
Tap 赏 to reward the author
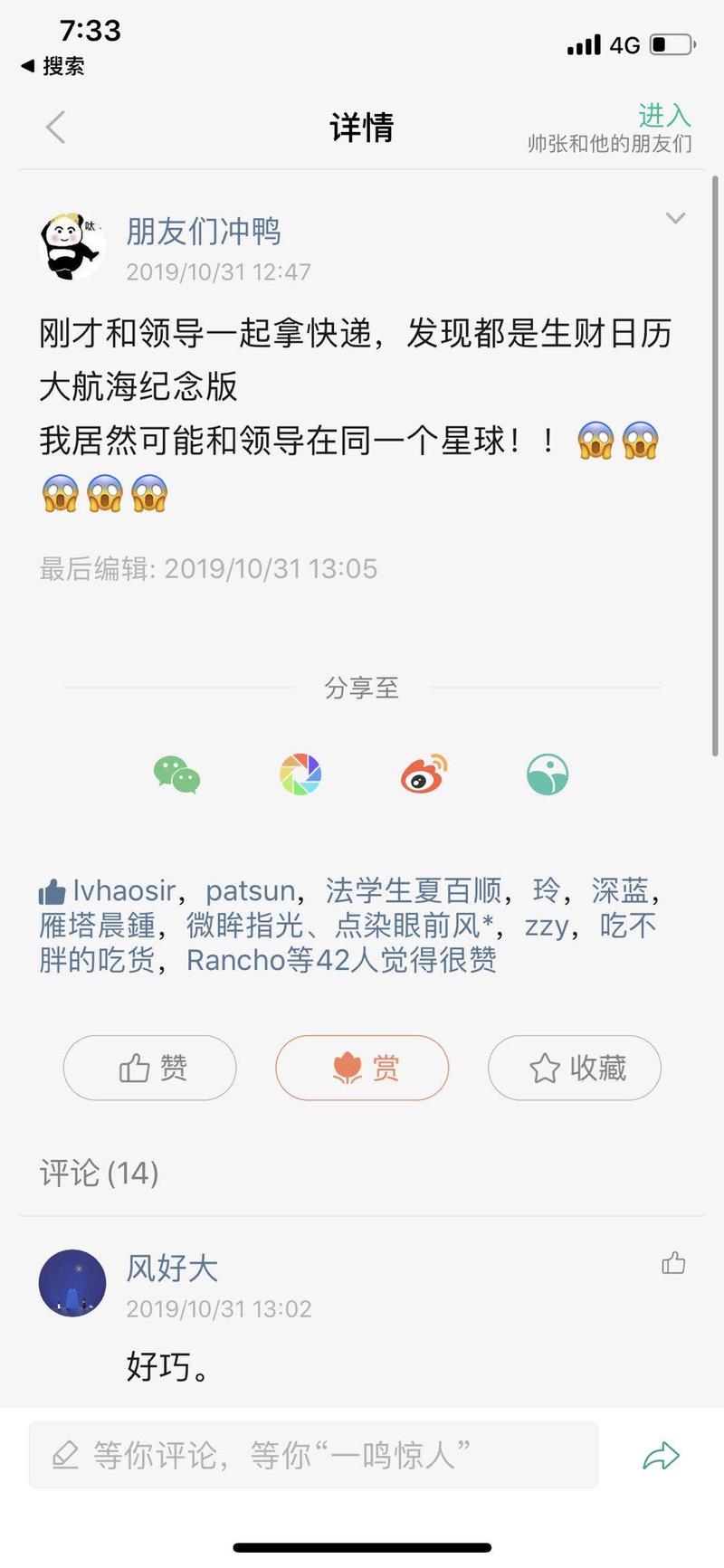tap(362, 1068)
